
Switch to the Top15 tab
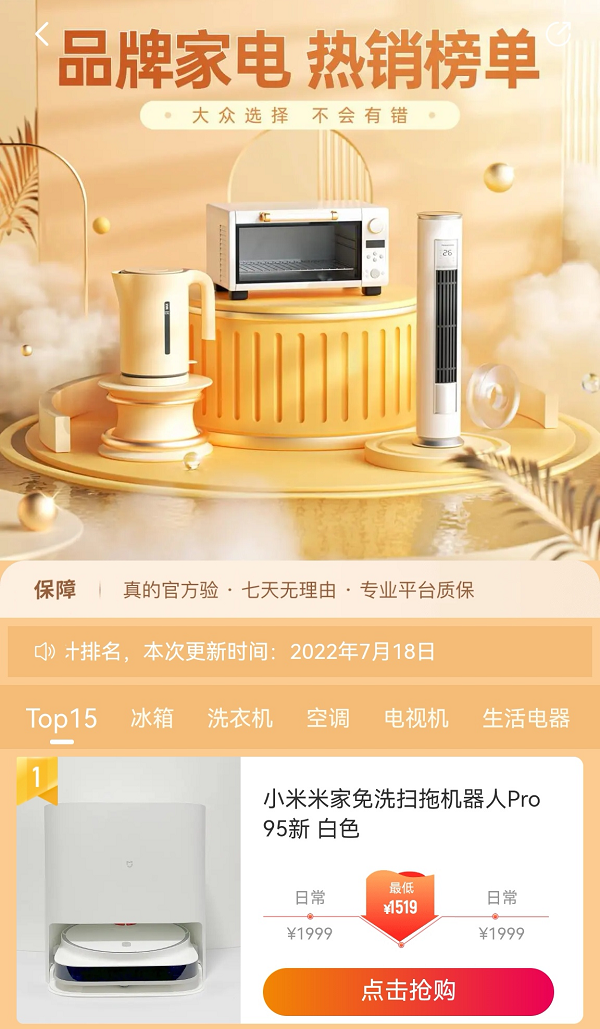coord(62,718)
